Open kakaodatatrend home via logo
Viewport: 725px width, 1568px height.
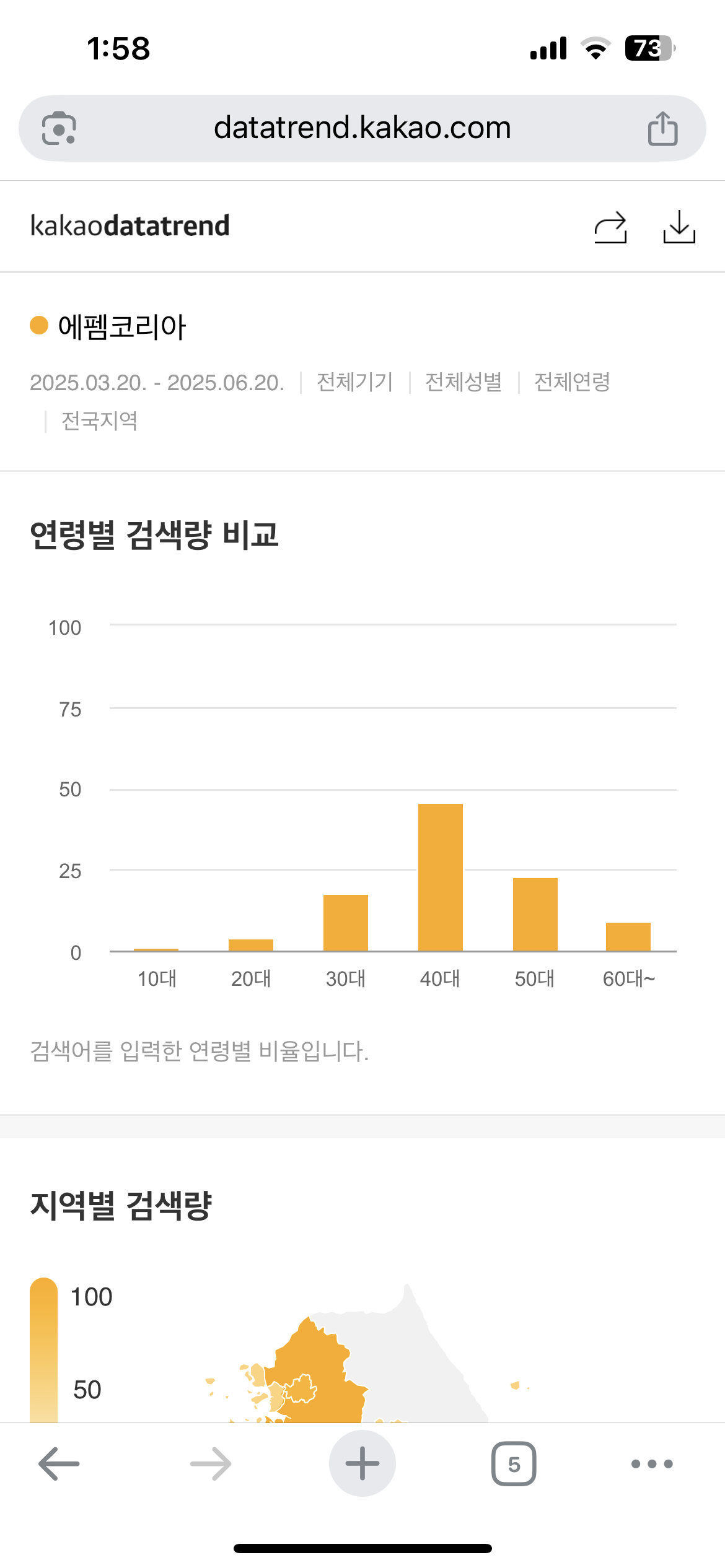(130, 226)
